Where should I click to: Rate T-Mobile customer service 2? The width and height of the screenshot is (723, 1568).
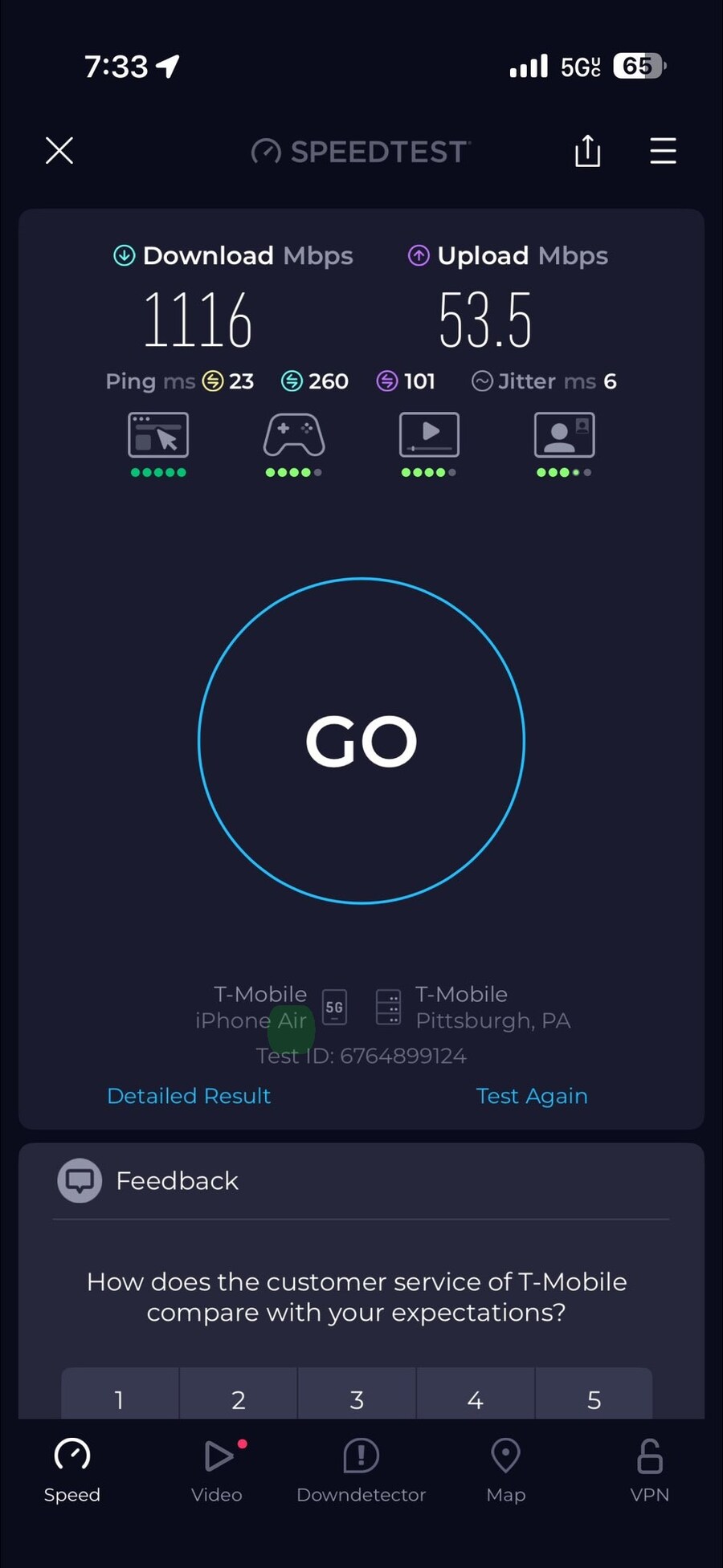pyautogui.click(x=239, y=1399)
